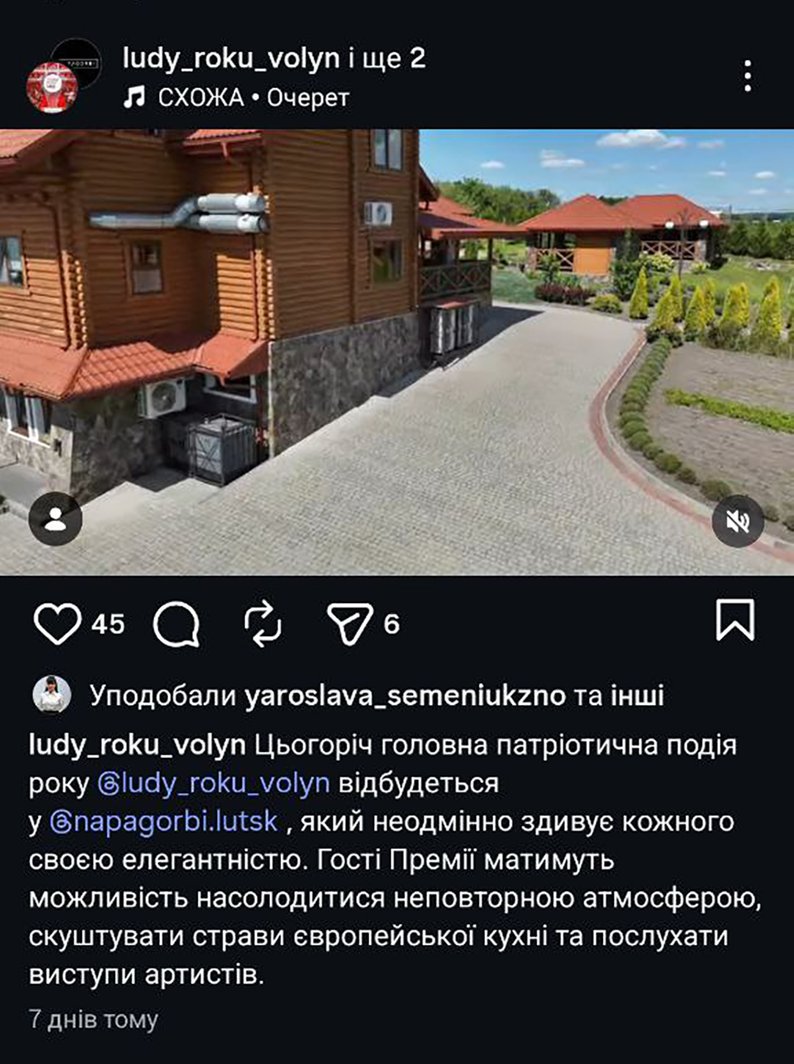Open the comments on this post

coord(176,626)
